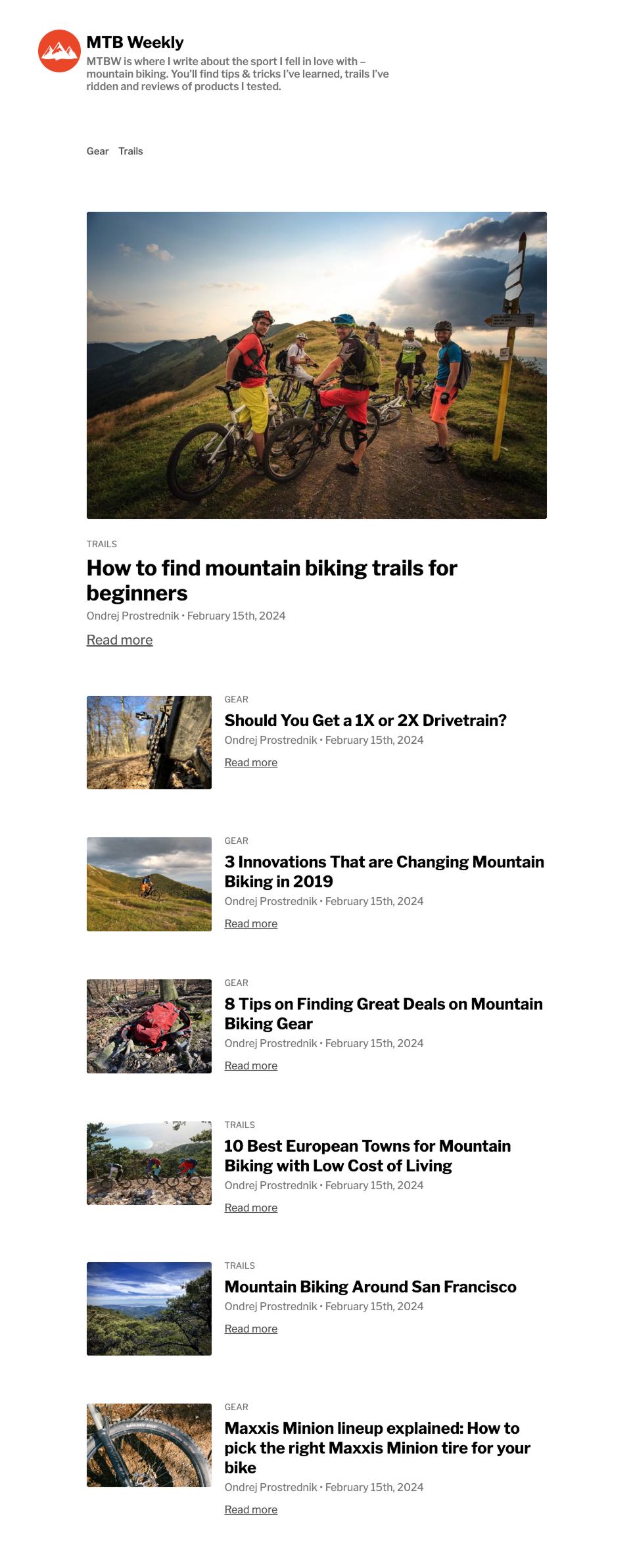Viewport: 633px width, 1568px height.
Task: Select the TRAILS category label on the featured article
Action: [x=102, y=544]
